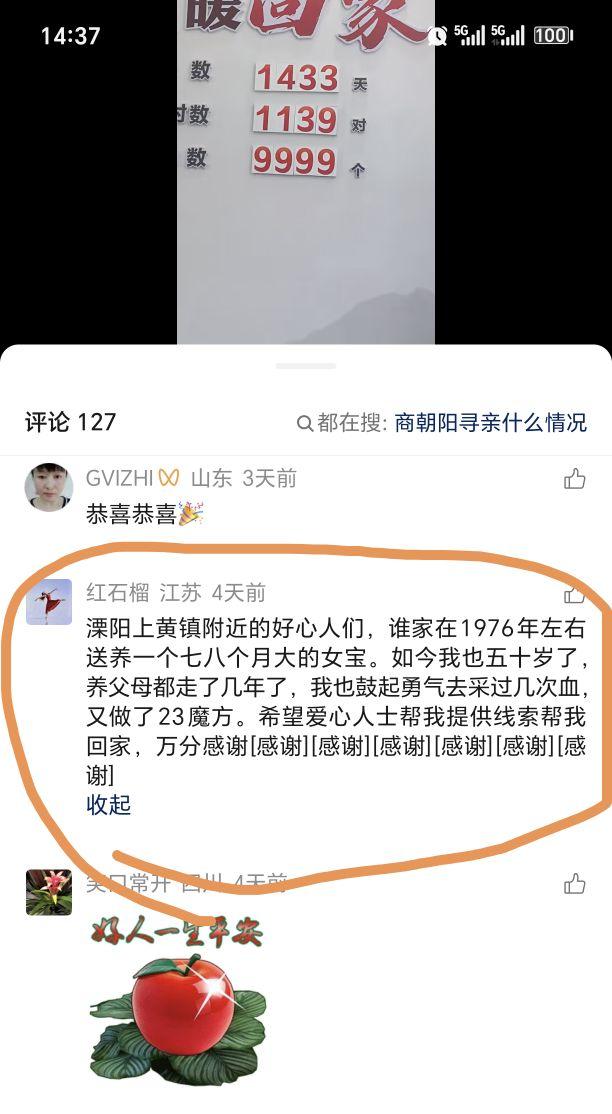The width and height of the screenshot is (612, 1114).
Task: Open 笑口常开's profile avatar
Action: coord(48,892)
